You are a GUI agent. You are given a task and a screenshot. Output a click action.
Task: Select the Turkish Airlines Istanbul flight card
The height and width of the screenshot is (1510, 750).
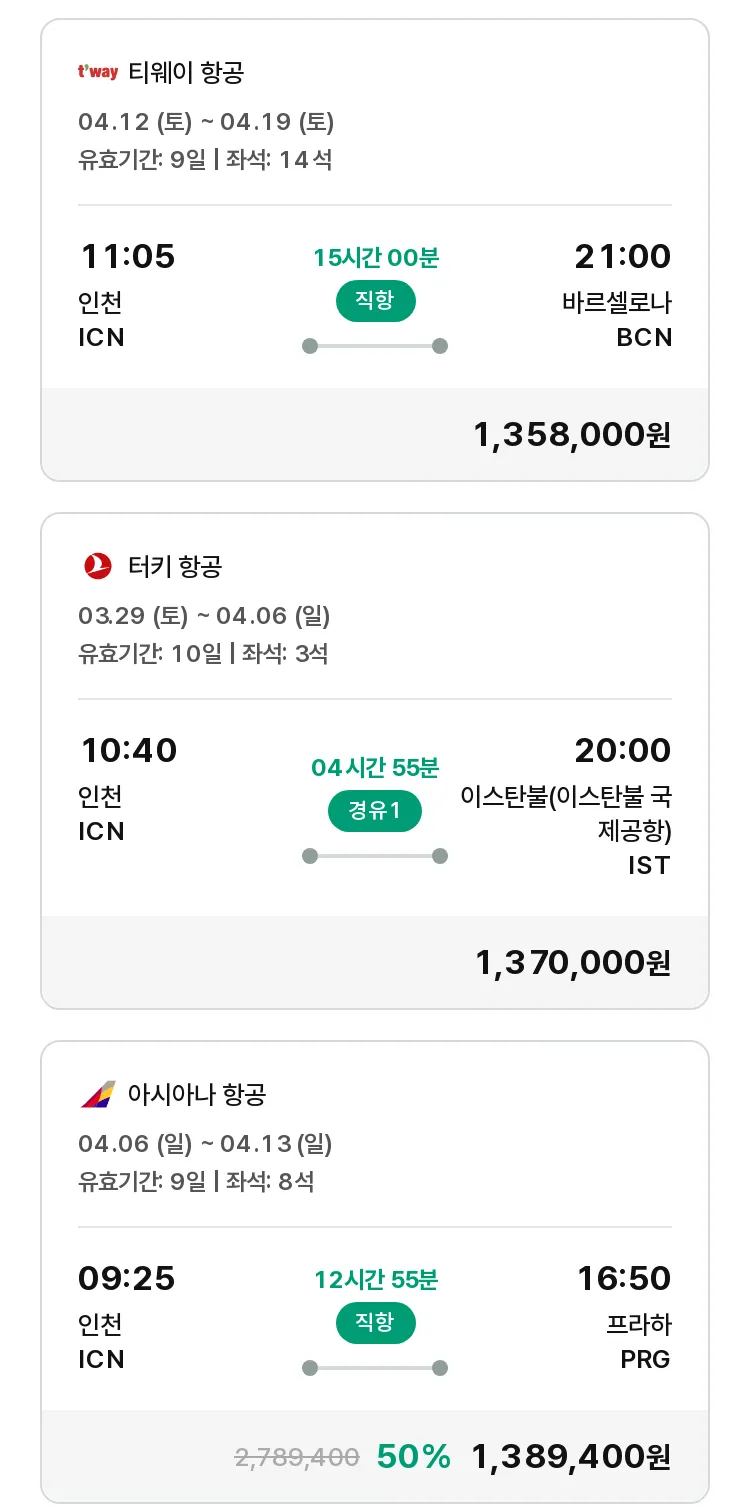coord(375,761)
